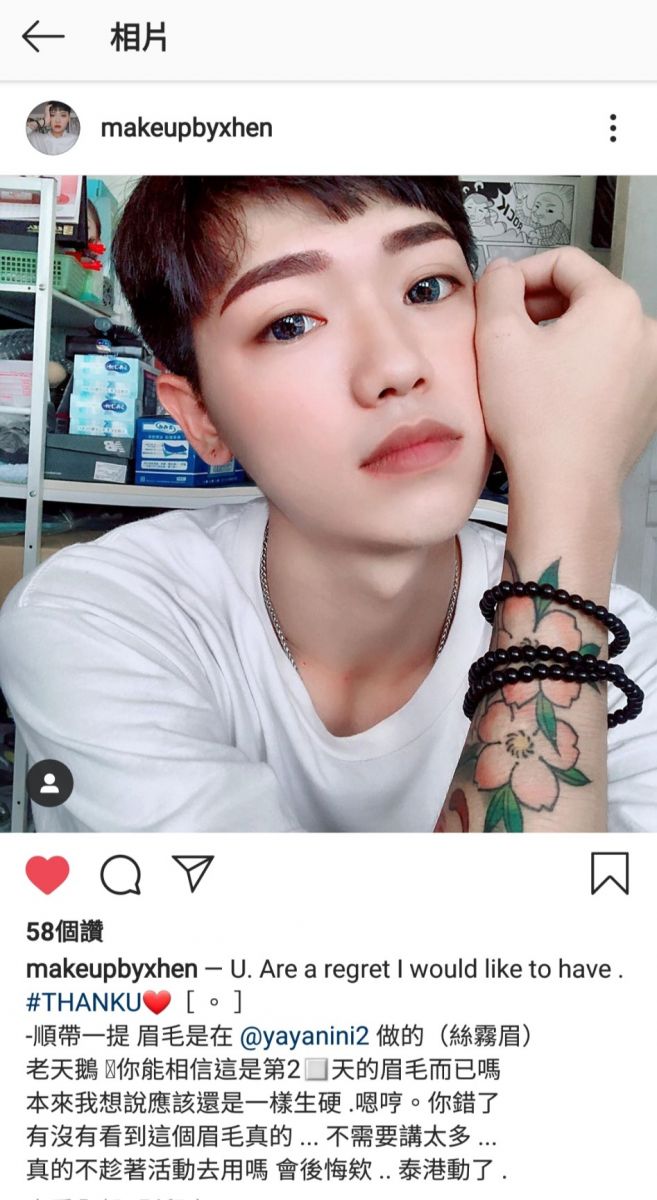Open the post overflow menu
The height and width of the screenshot is (1200, 657).
[612, 128]
